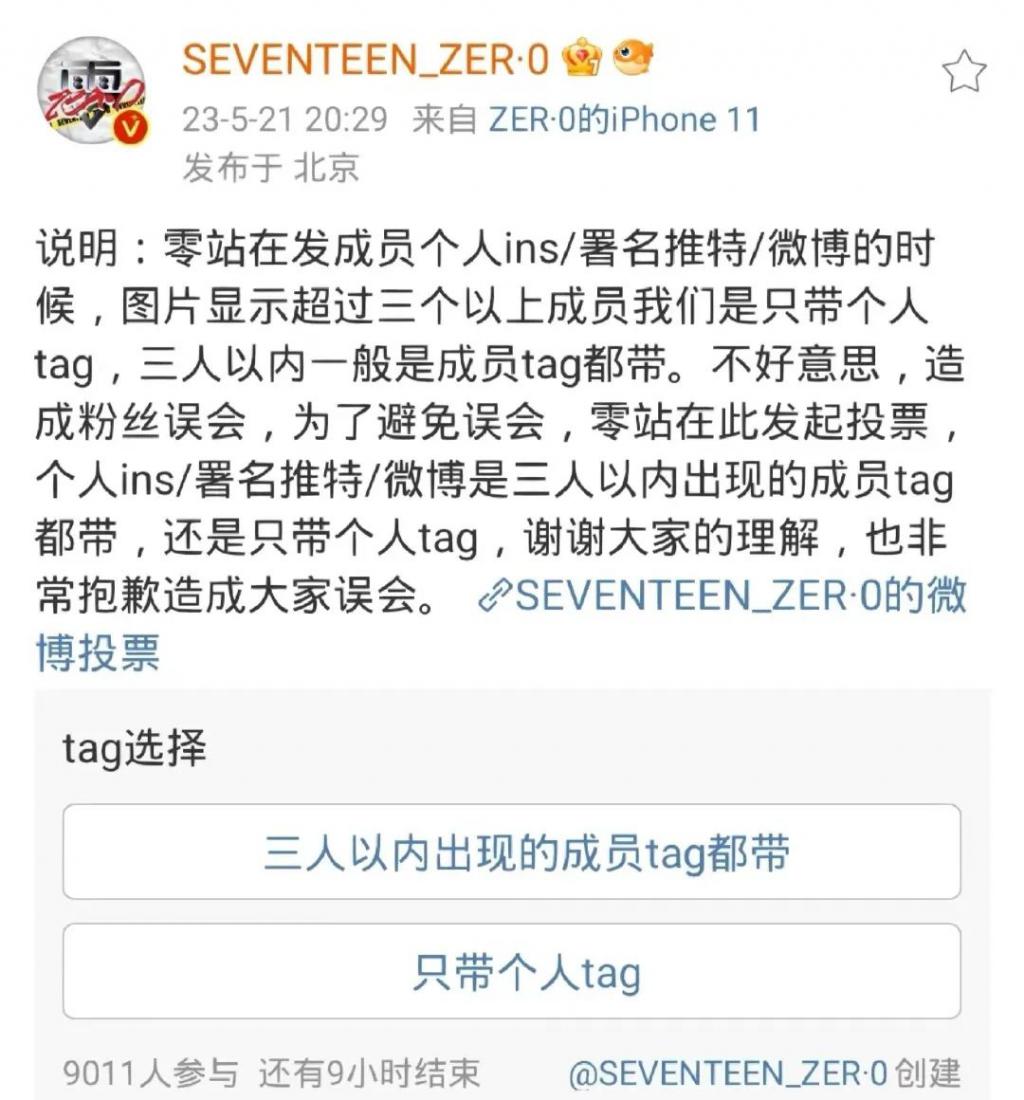1024x1100 pixels.
Task: Vote for 只带个人tag option
Action: tap(512, 971)
